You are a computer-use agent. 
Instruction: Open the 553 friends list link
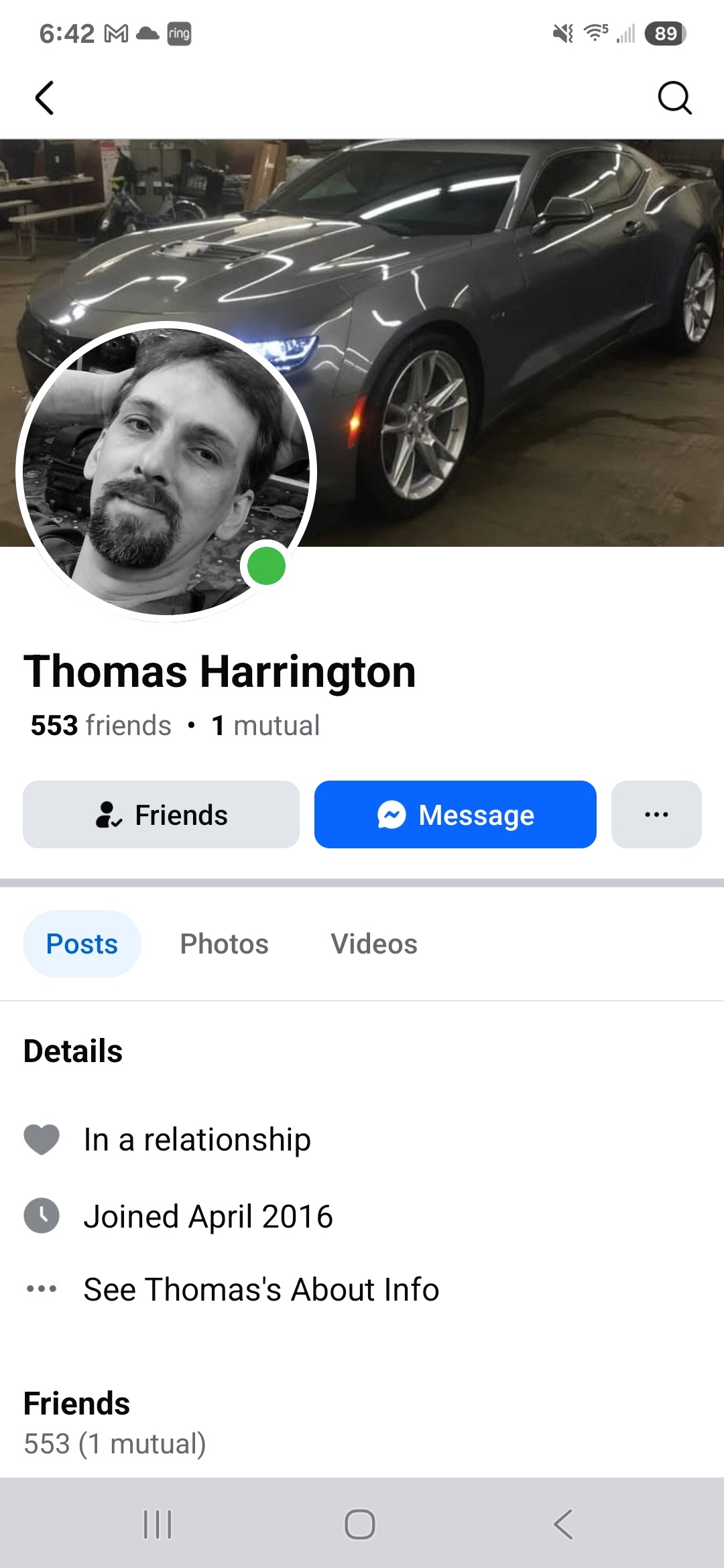coord(101,725)
